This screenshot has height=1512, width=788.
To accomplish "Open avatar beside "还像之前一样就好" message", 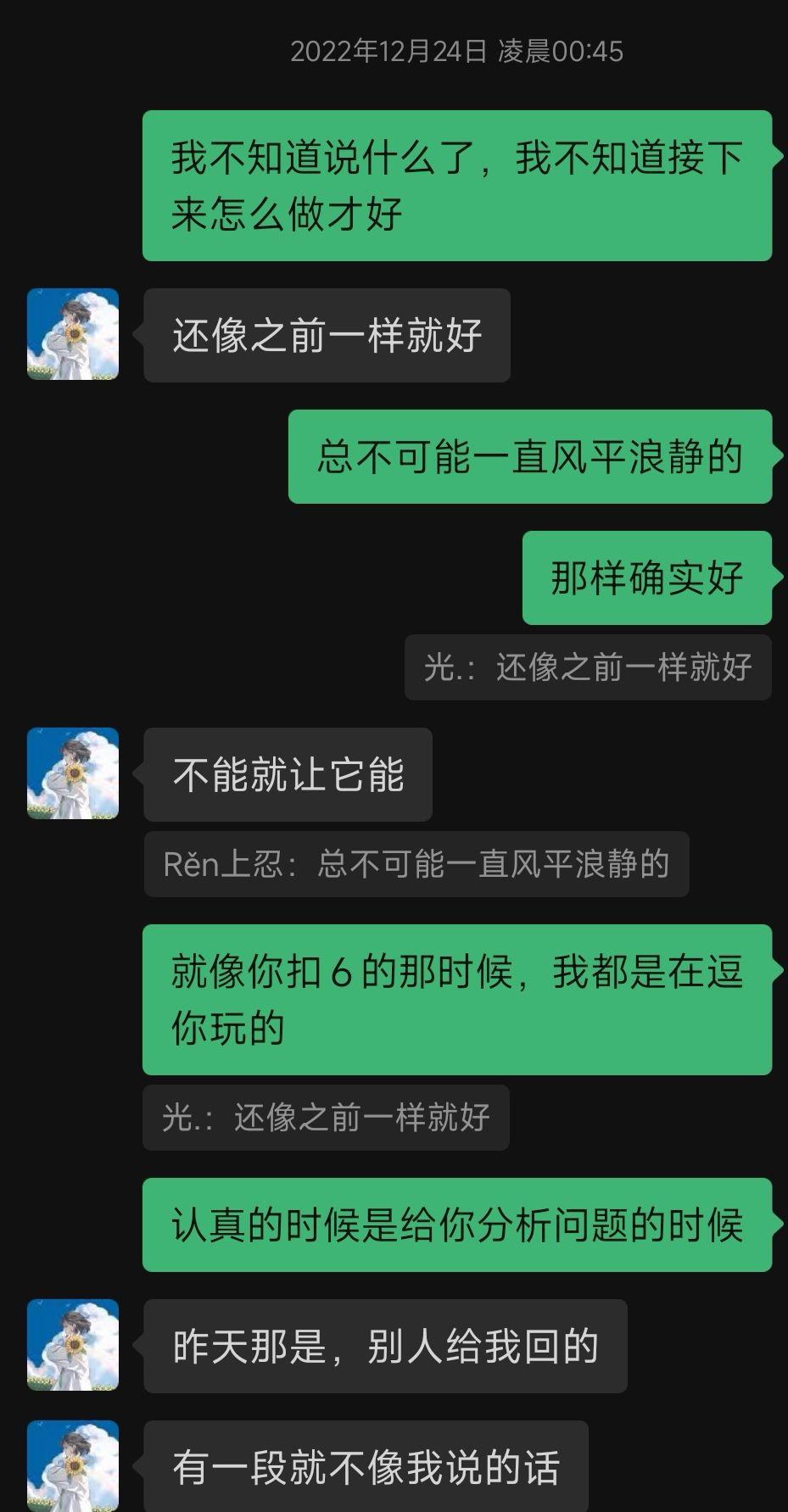I will 73,334.
